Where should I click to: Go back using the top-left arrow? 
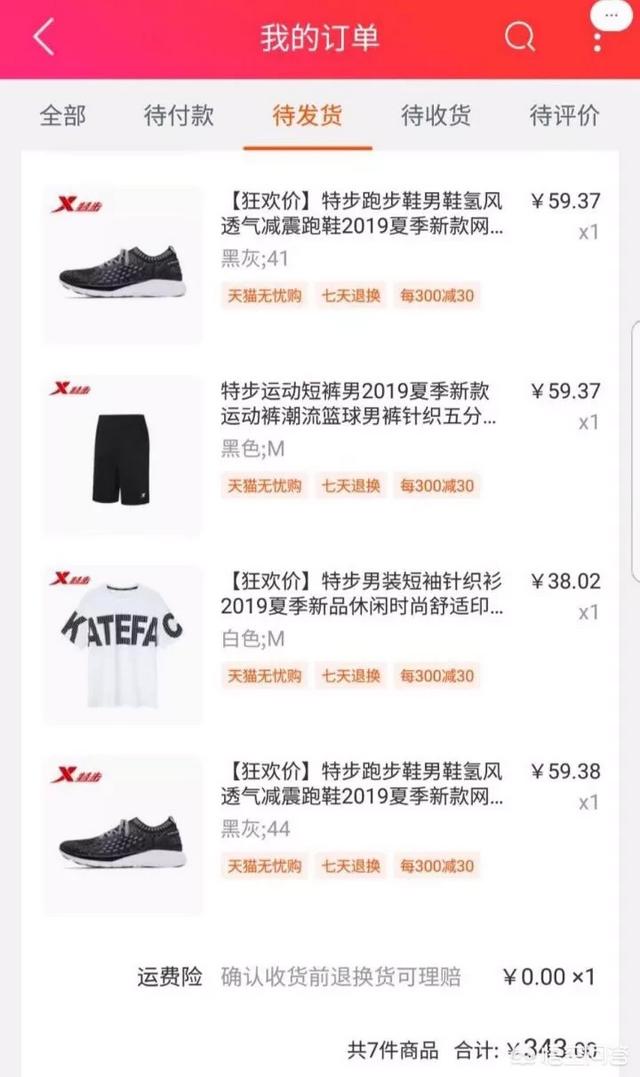(x=43, y=38)
